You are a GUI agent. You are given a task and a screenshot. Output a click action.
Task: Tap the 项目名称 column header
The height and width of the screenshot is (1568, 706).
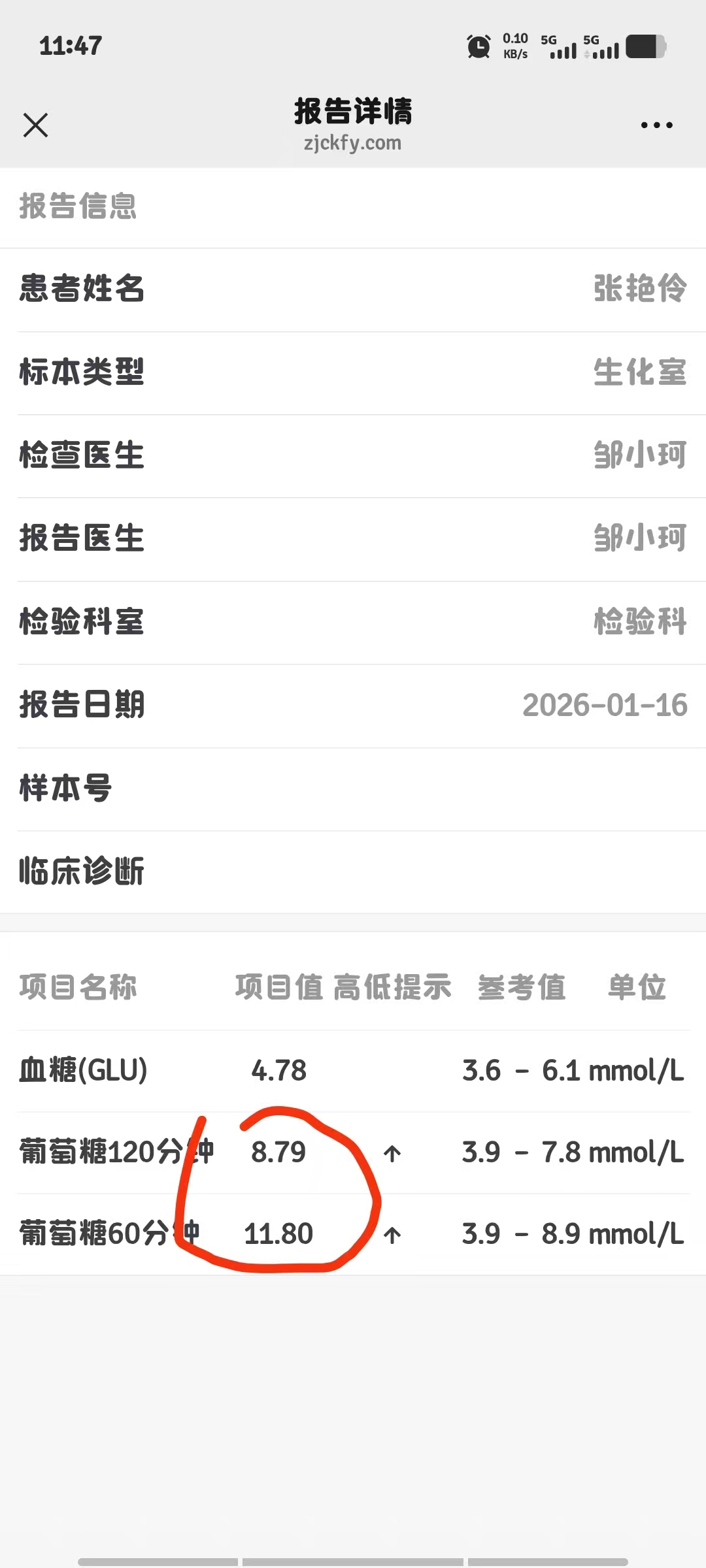(78, 988)
